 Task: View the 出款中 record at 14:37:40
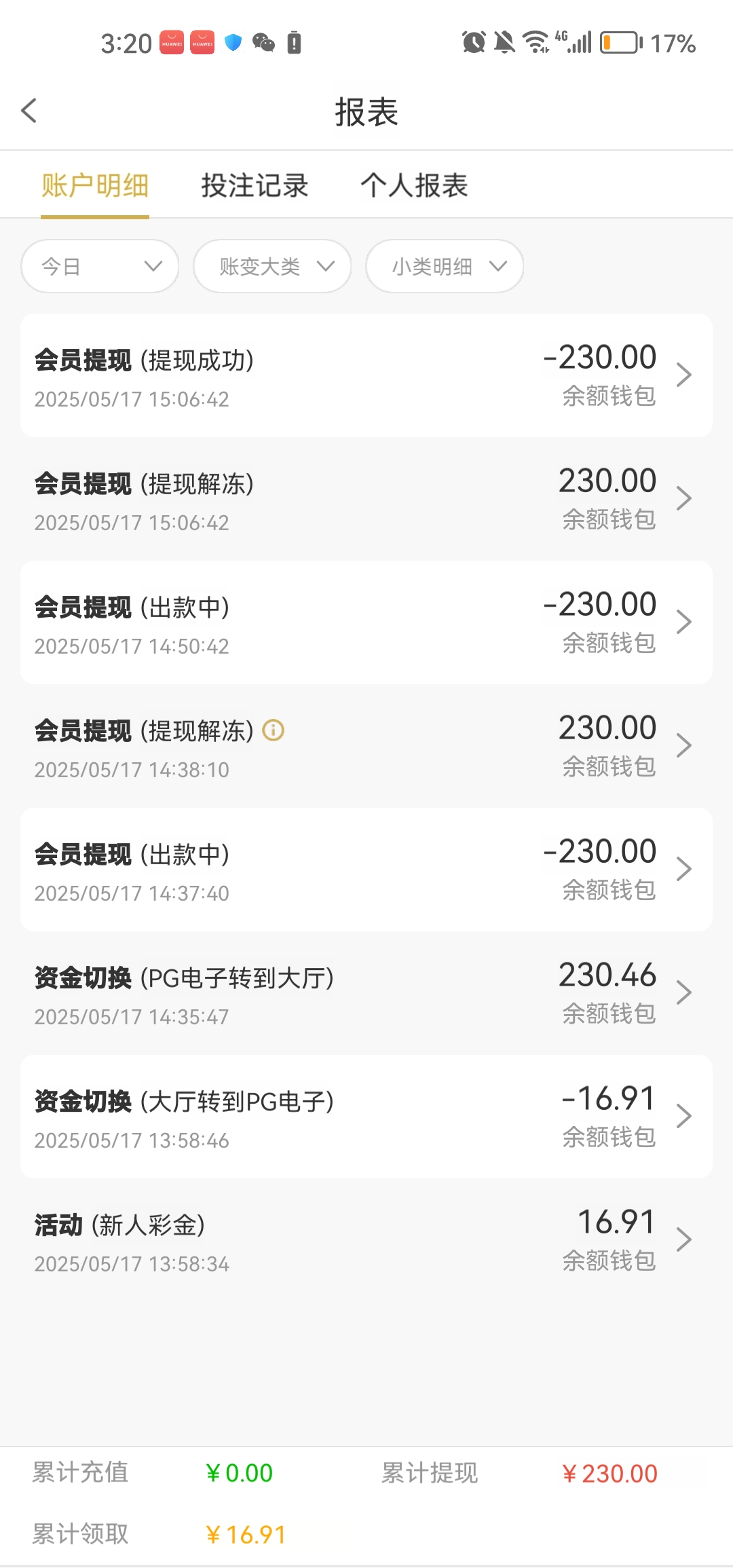pyautogui.click(x=366, y=870)
